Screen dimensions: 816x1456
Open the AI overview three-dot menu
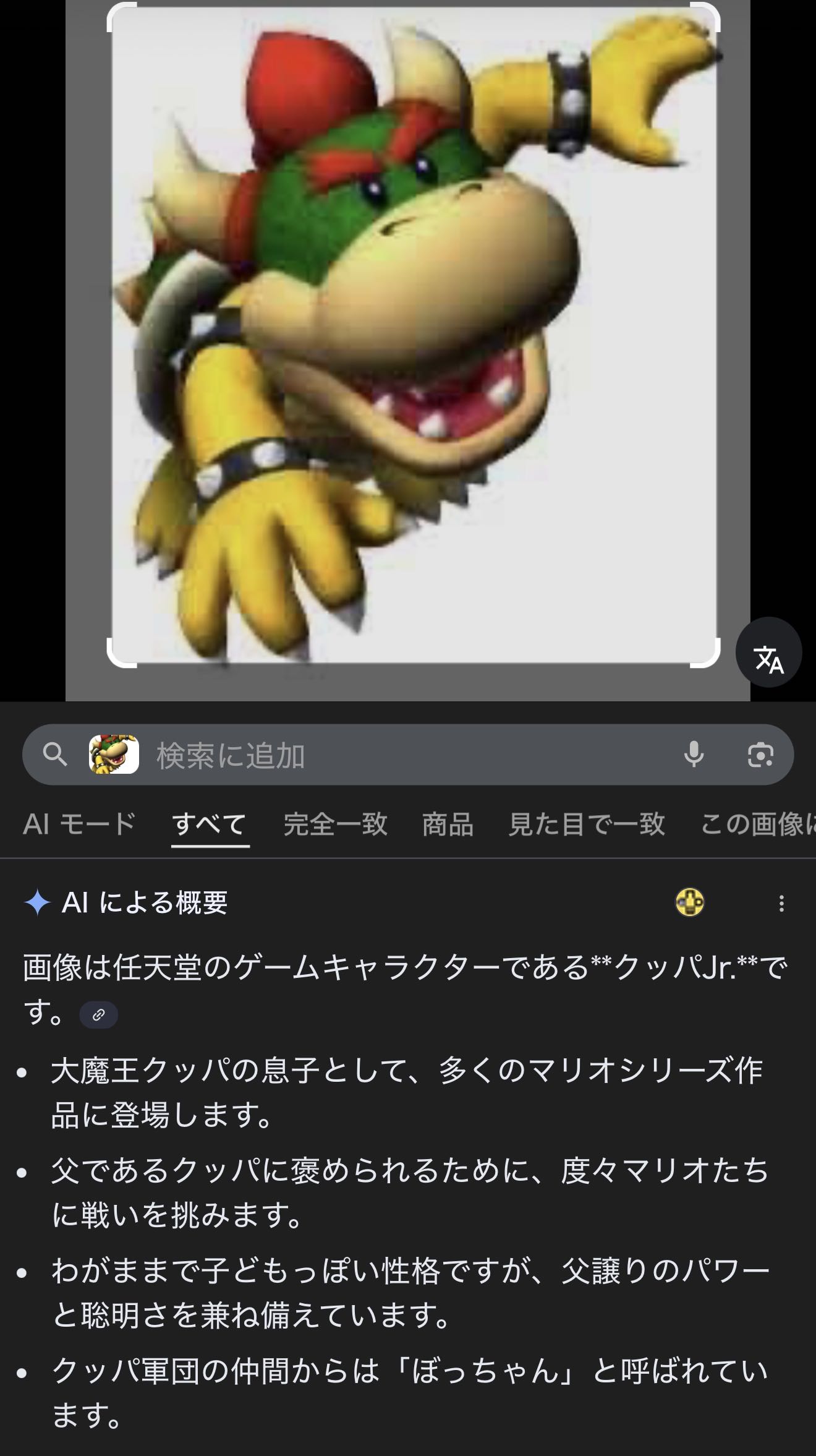(x=781, y=904)
